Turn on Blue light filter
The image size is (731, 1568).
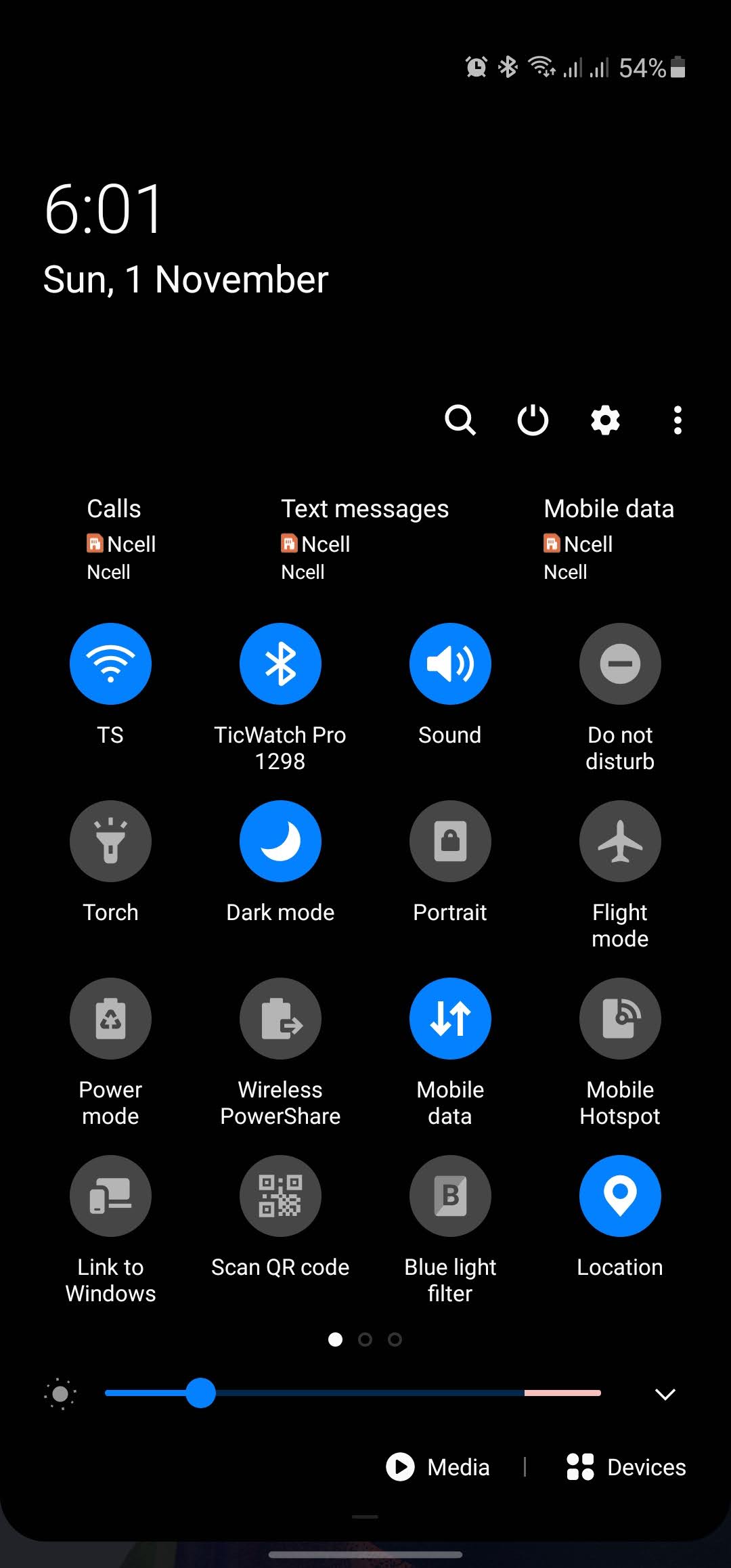450,1196
